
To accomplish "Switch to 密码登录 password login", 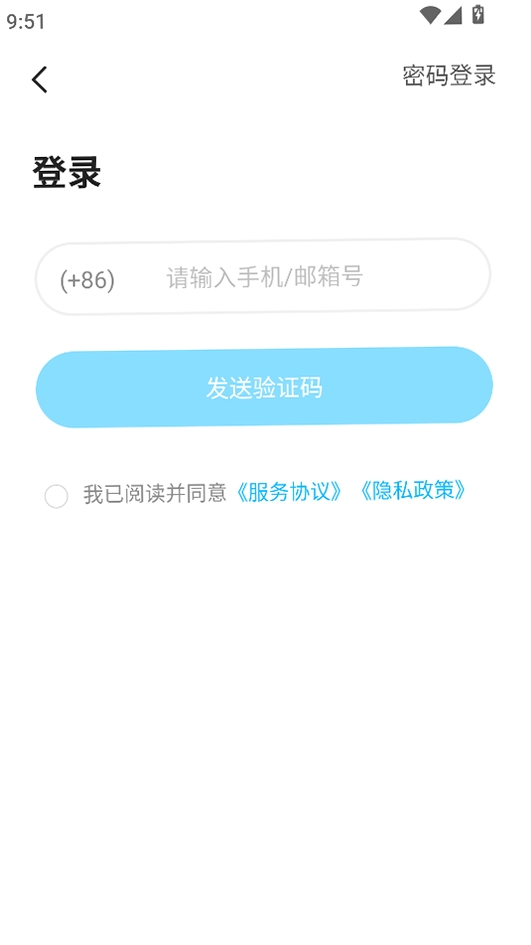I will 449,76.
